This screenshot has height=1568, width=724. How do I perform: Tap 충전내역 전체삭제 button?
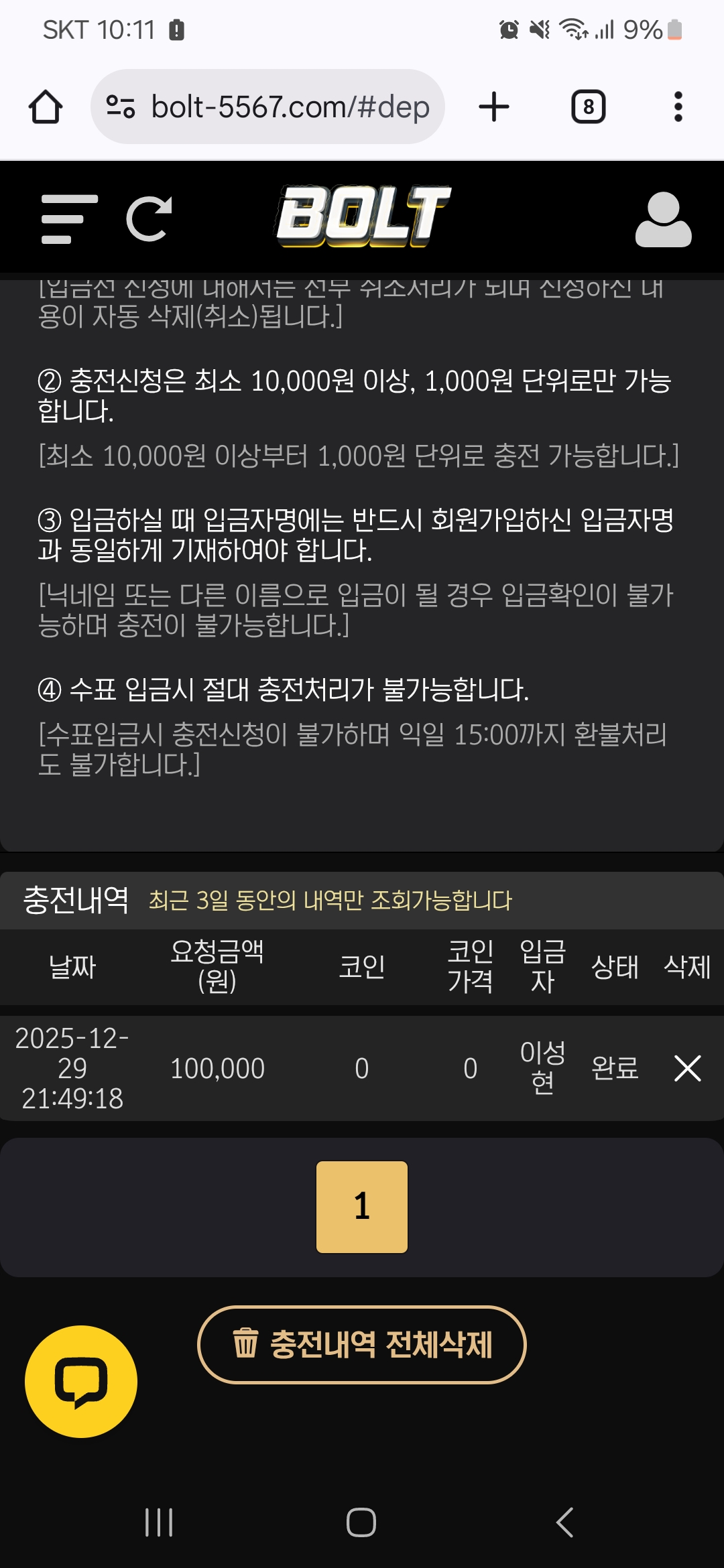pos(362,1344)
